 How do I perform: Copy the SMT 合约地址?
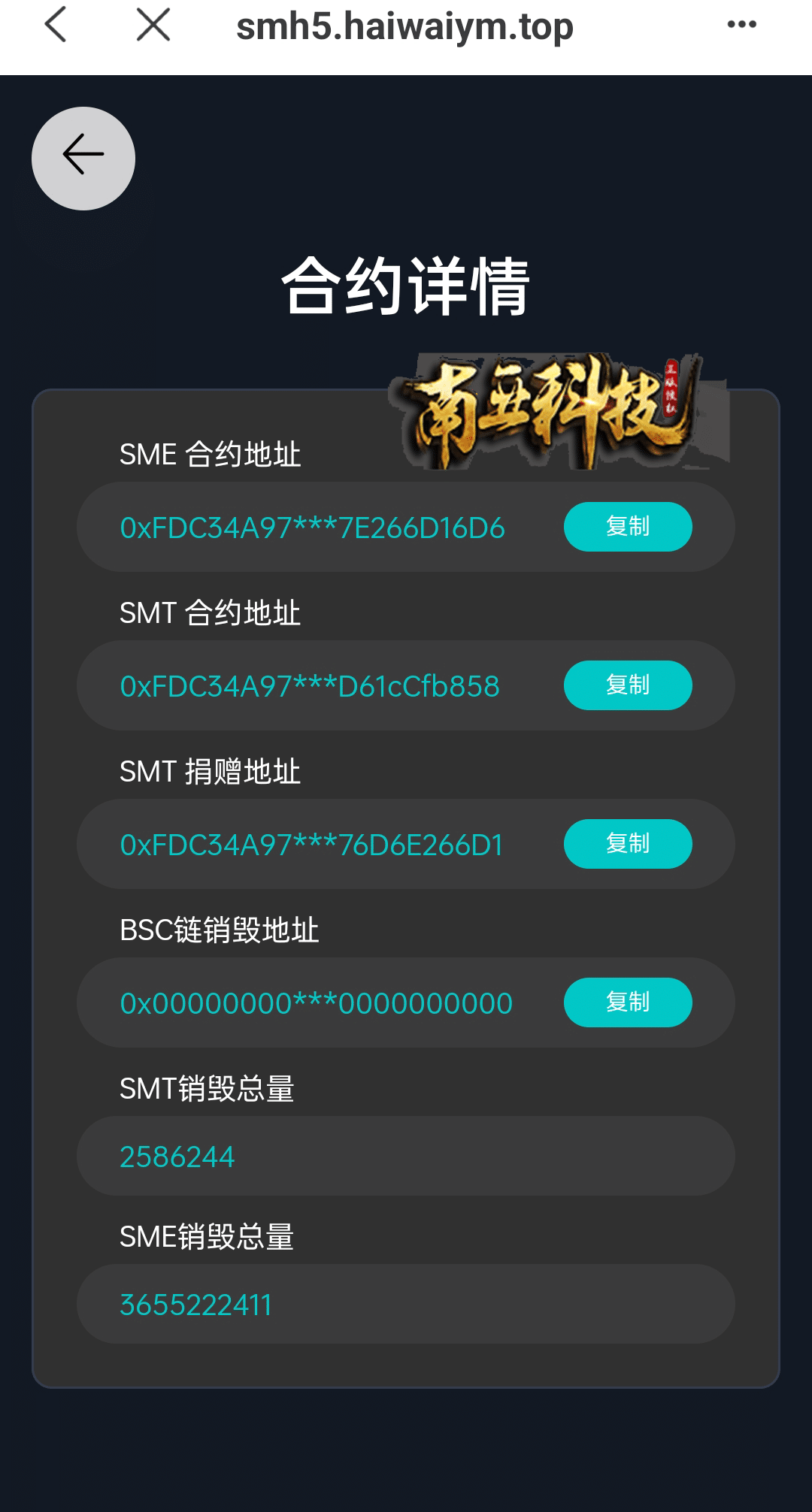[628, 685]
